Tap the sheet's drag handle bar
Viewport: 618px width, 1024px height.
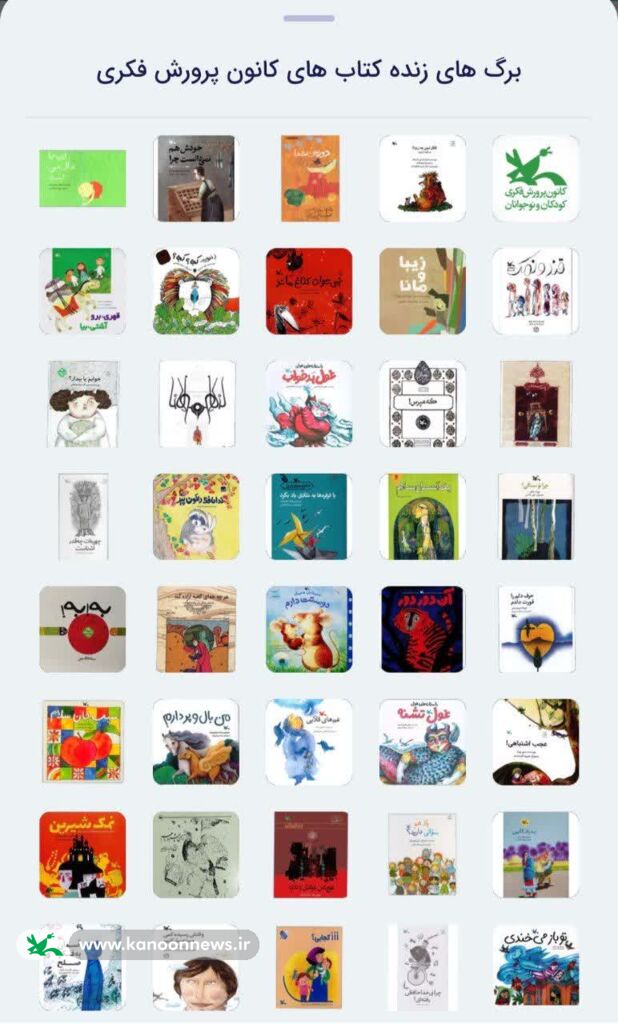pyautogui.click(x=309, y=18)
